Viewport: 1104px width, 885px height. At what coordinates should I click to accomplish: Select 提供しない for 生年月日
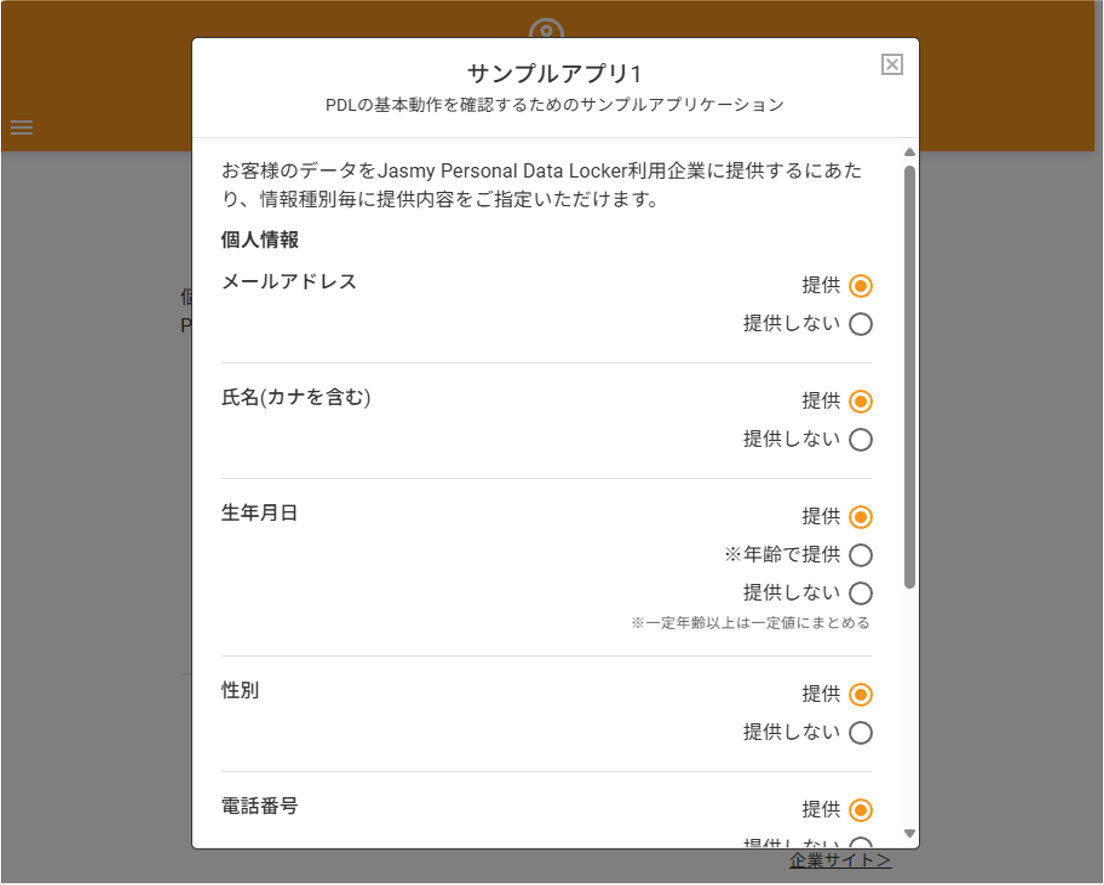[860, 593]
